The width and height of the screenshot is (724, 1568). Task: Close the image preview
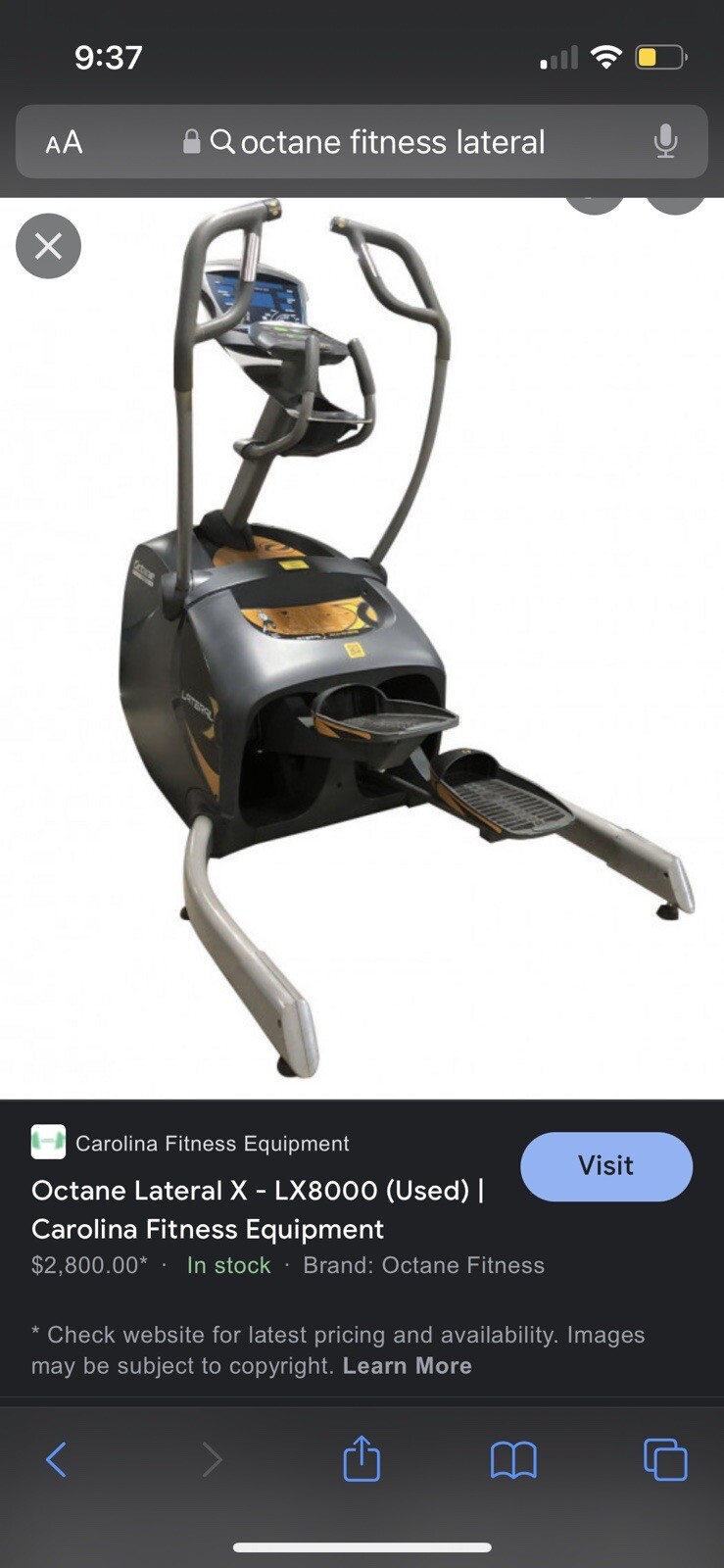coord(48,246)
